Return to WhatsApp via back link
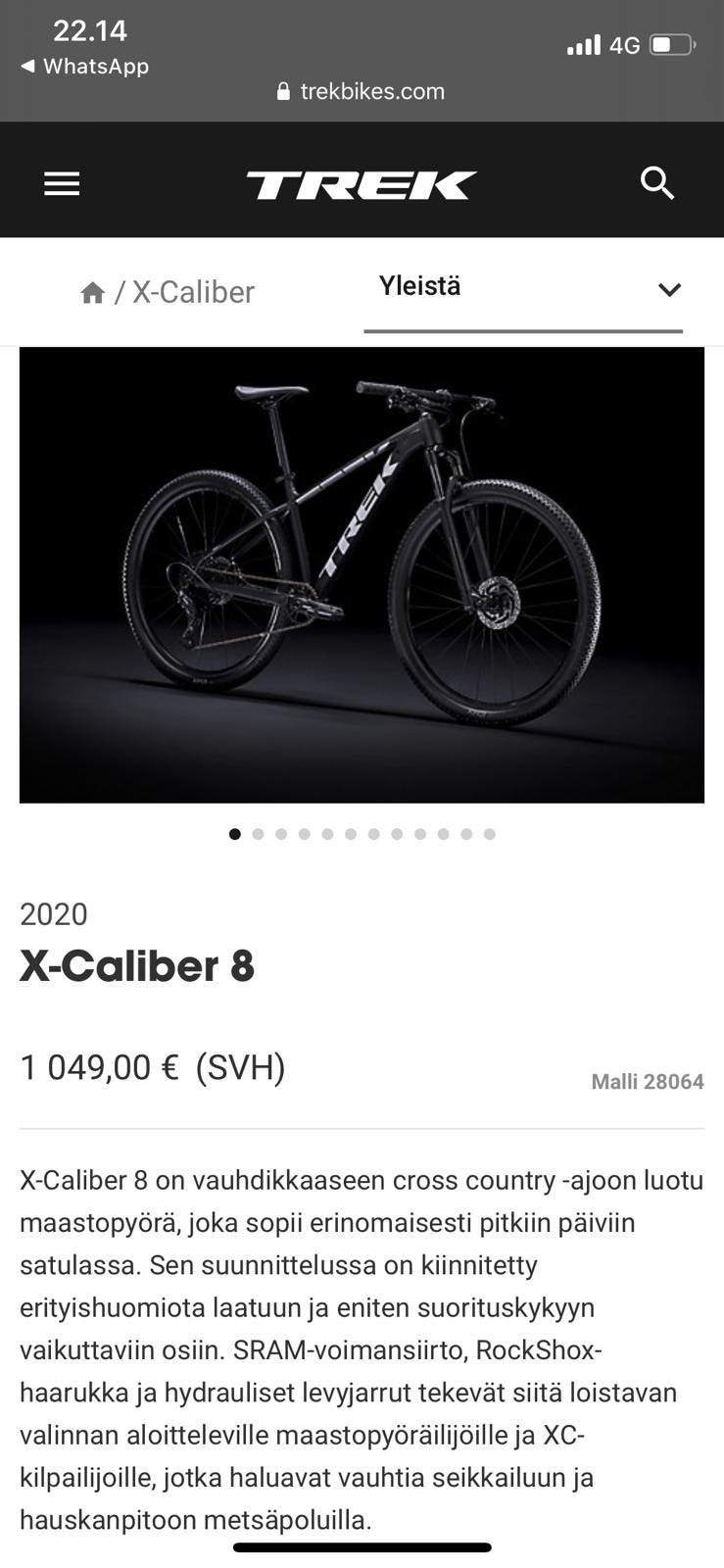This screenshot has height=1568, width=724. pos(84,67)
